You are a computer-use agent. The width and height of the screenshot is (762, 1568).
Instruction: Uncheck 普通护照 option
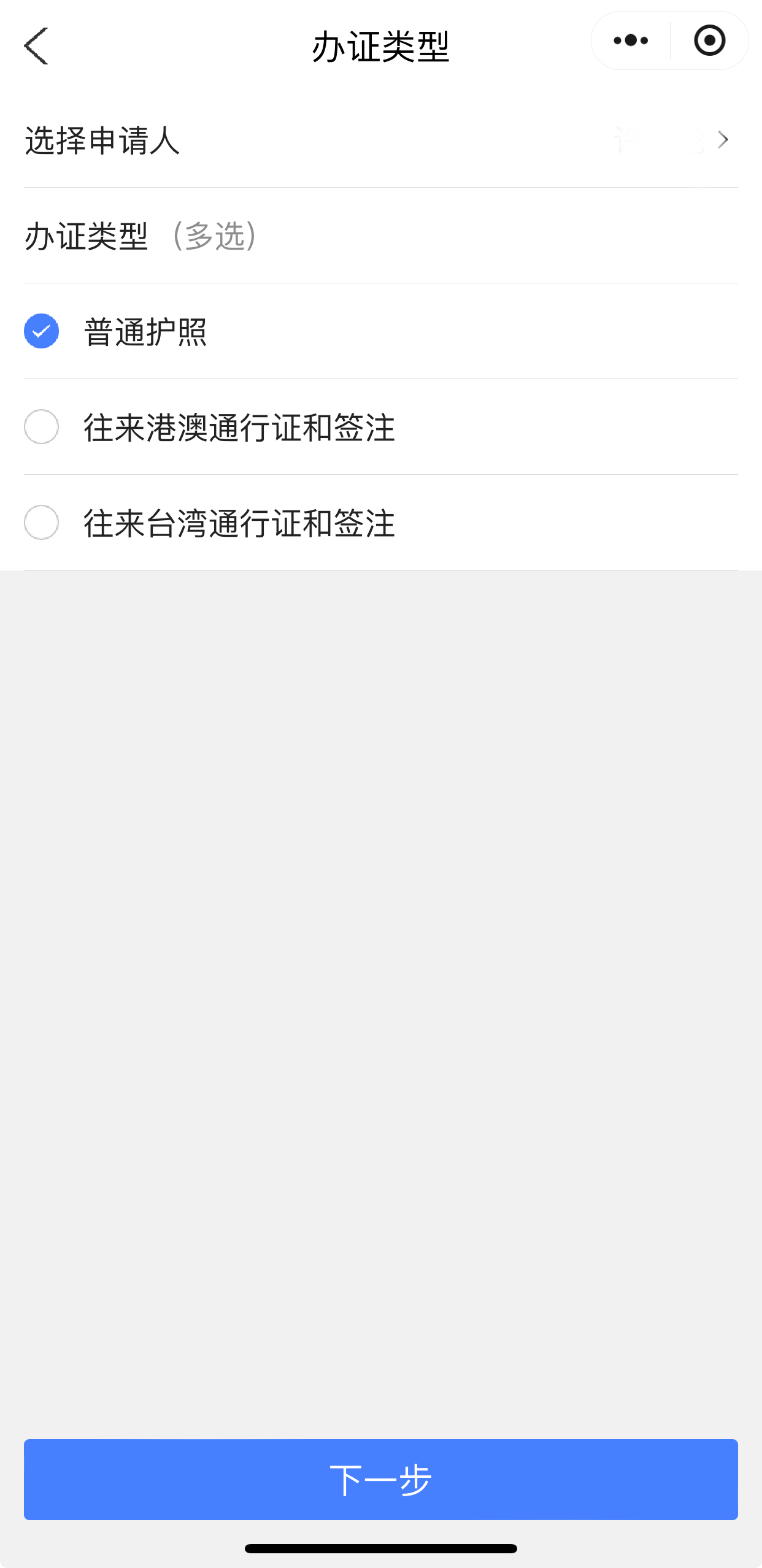42,331
